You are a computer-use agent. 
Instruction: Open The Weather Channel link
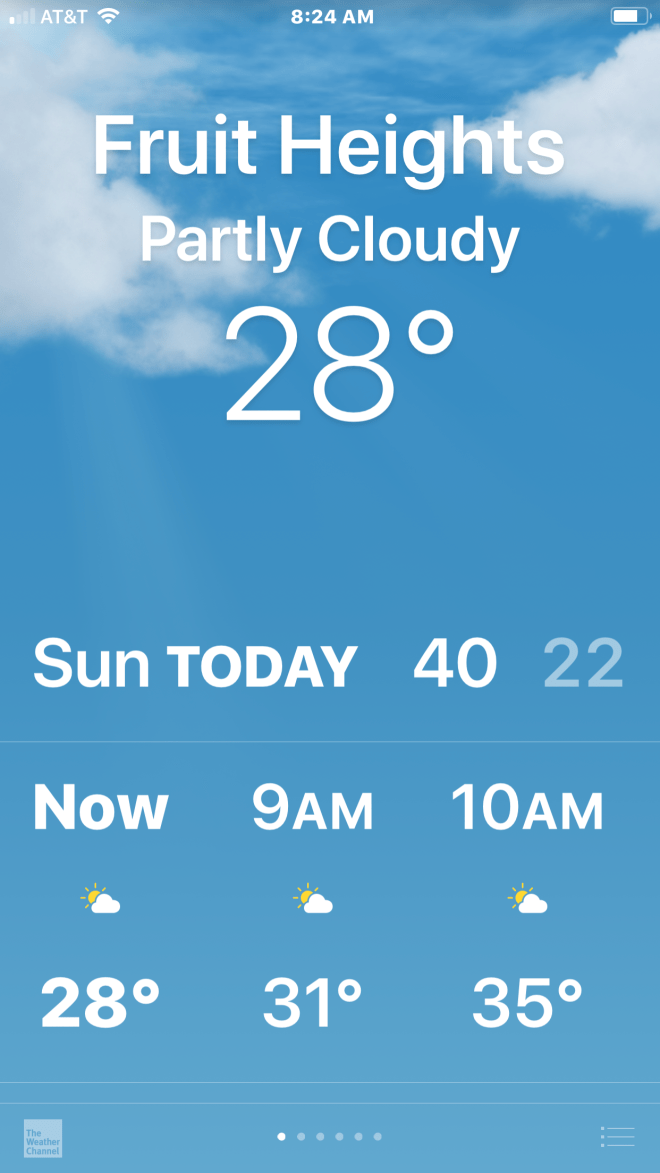tap(43, 1138)
